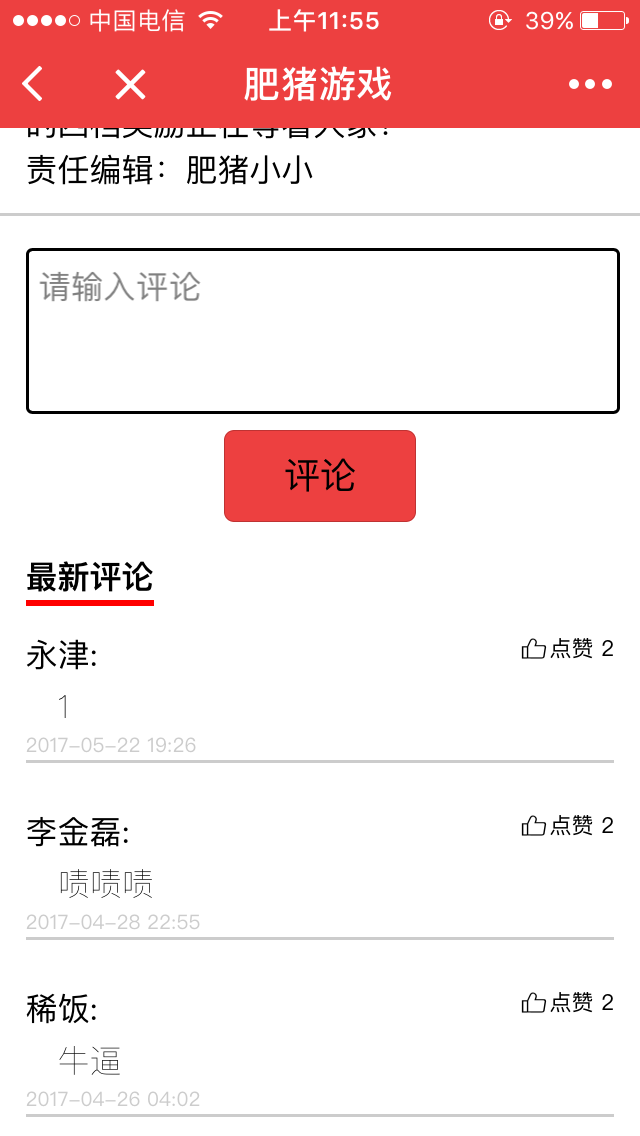Like 永津's comment
This screenshot has width=640, height=1136.
567,648
